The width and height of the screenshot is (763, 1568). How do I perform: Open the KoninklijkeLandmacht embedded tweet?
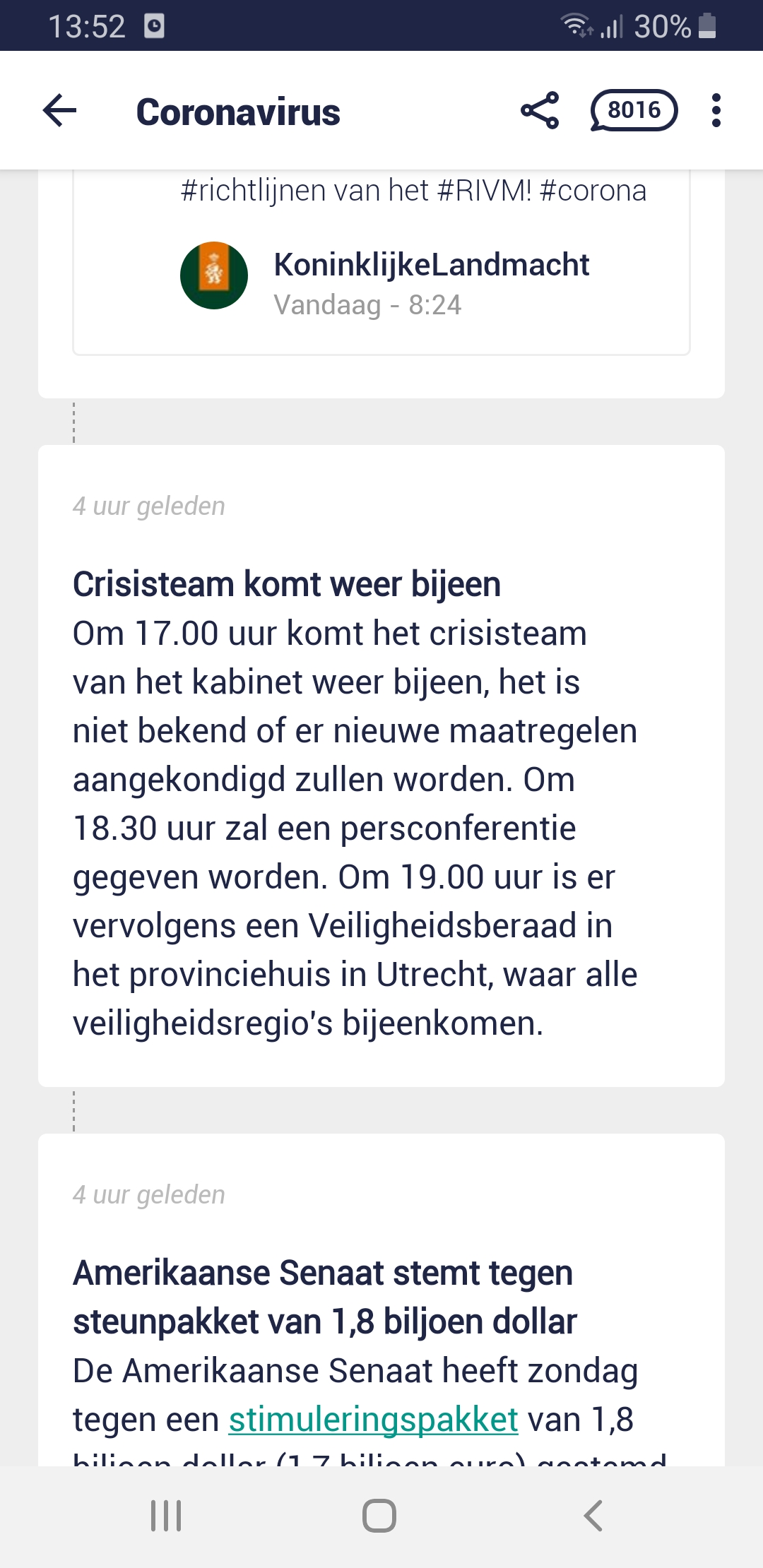click(x=381, y=263)
